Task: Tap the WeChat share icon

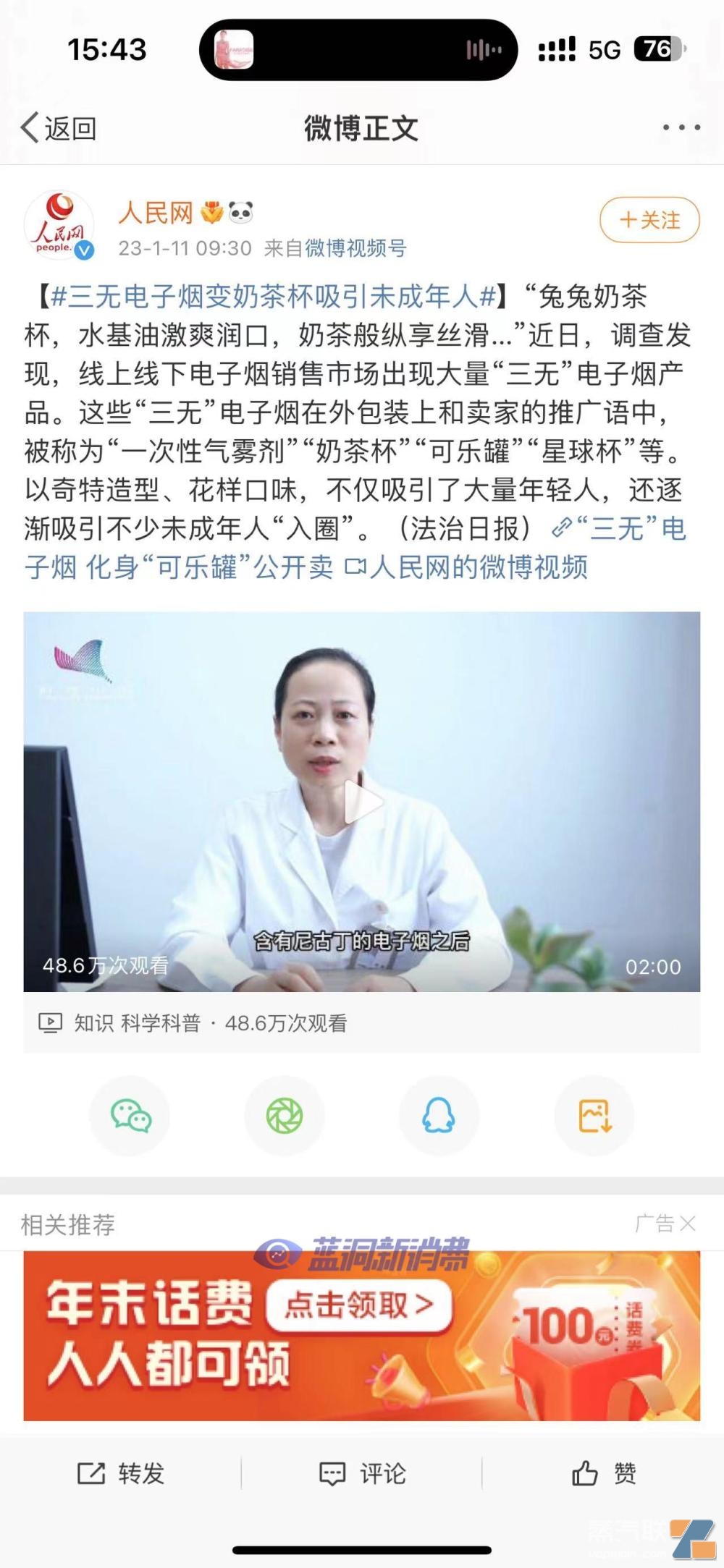Action: 130,1115
